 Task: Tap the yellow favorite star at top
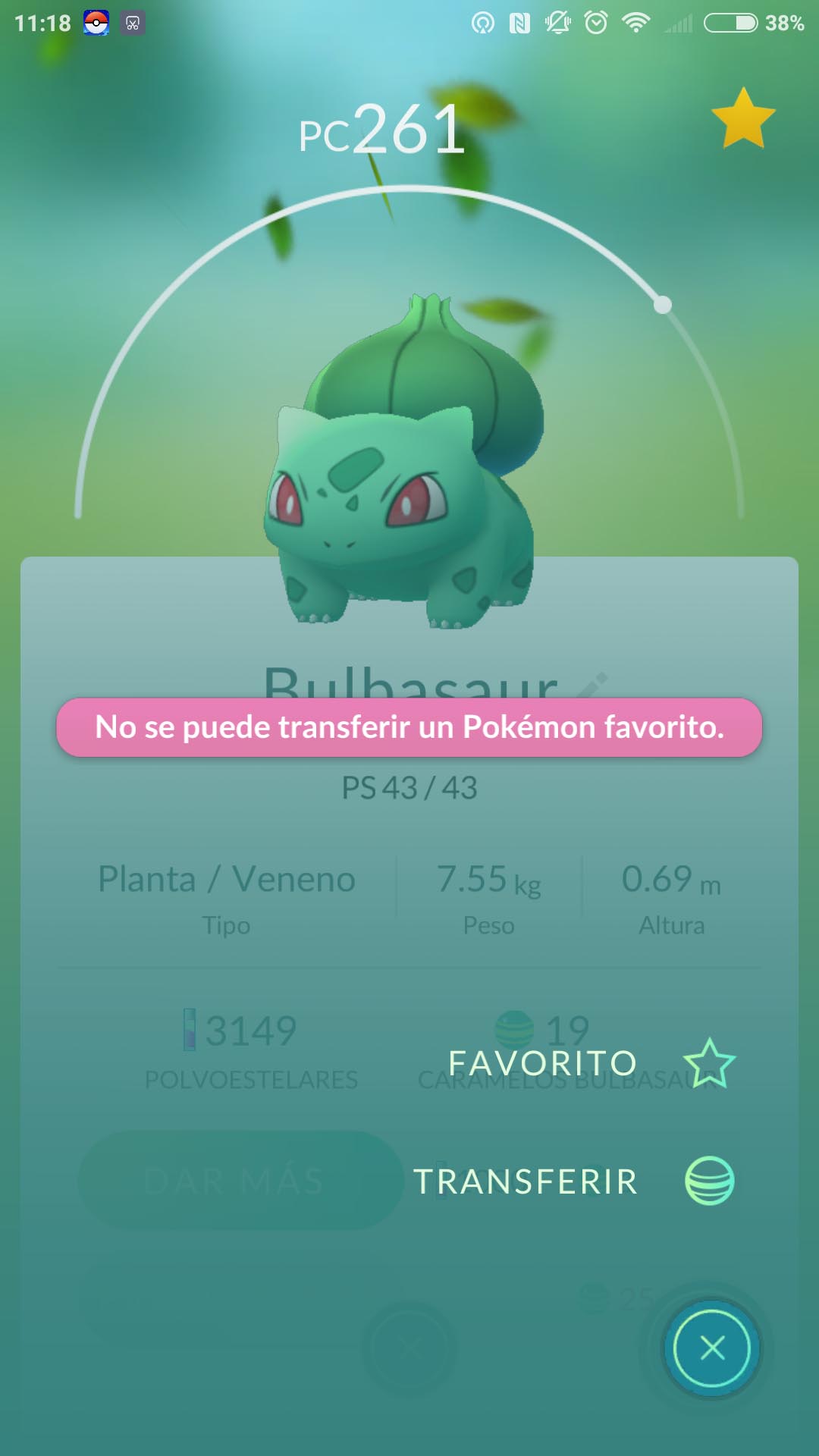(743, 118)
